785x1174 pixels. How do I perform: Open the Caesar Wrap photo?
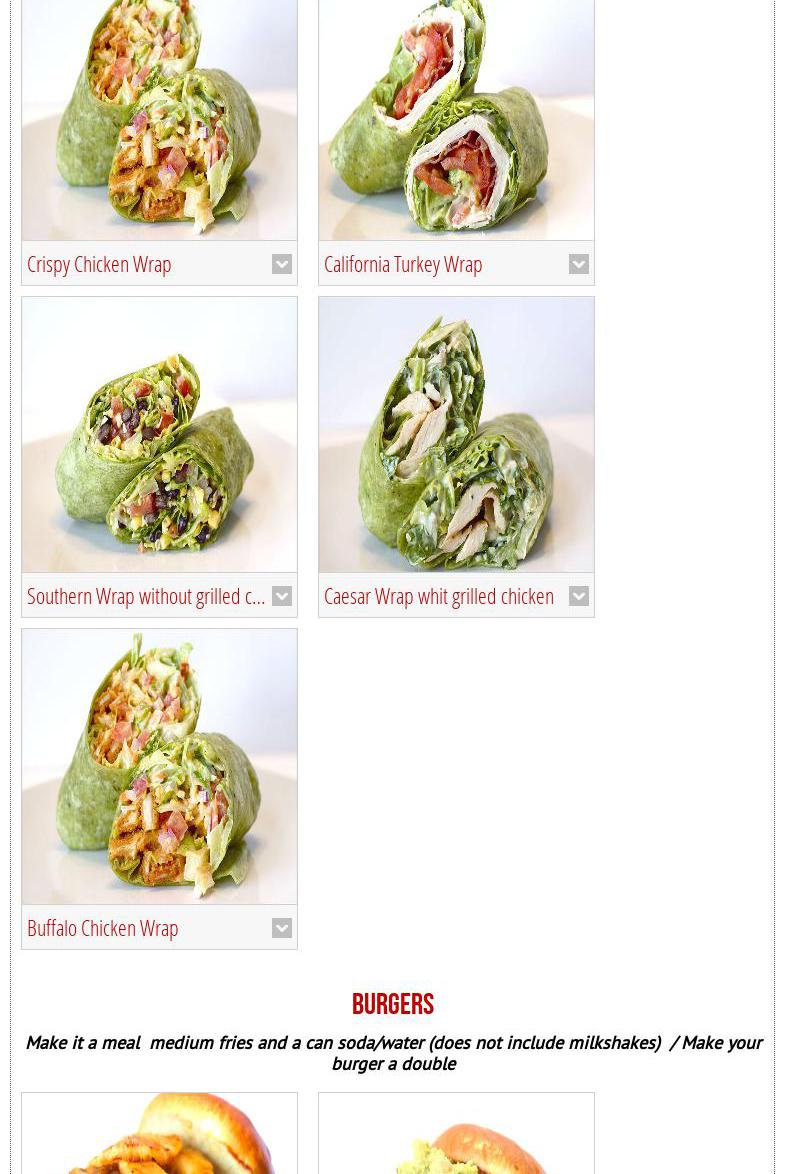[x=456, y=435]
